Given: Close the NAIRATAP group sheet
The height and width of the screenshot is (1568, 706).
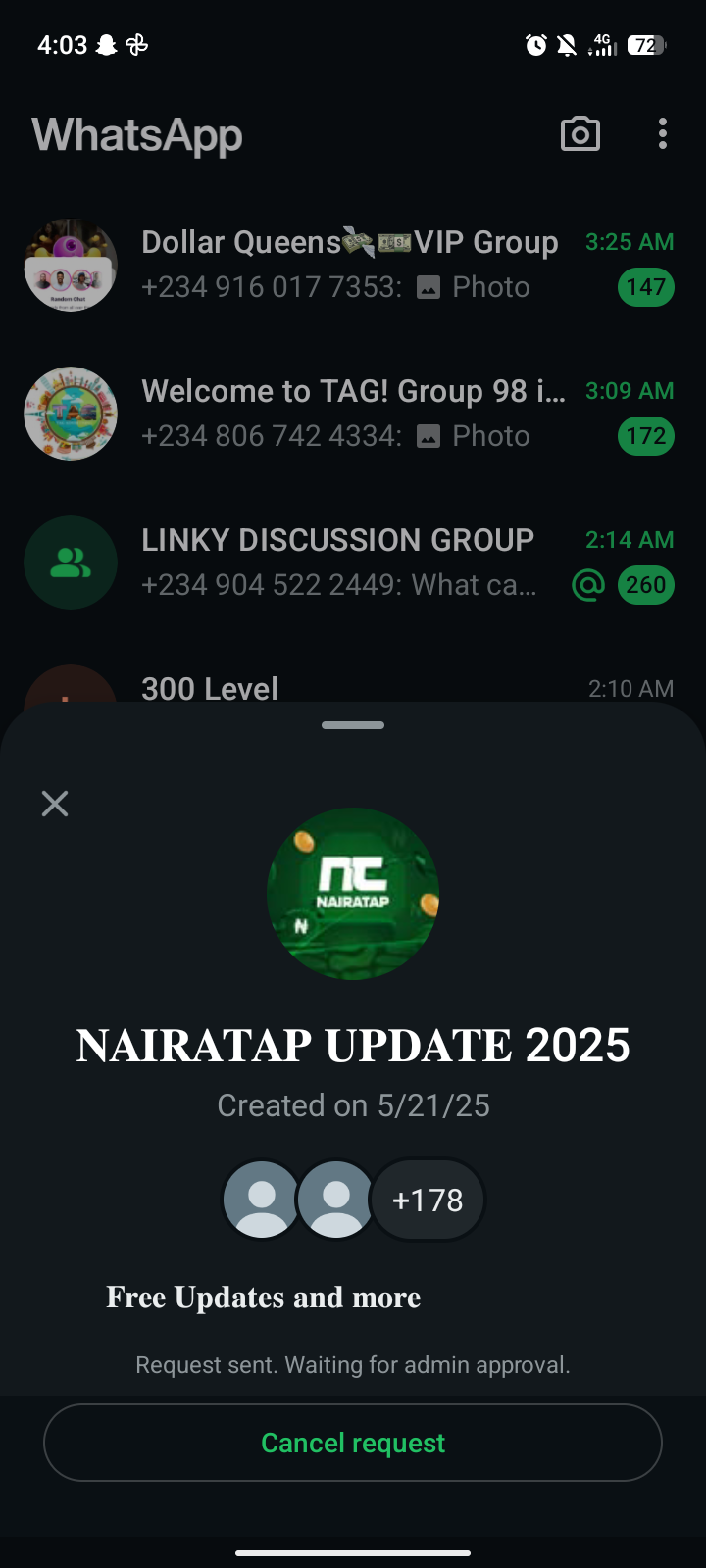Looking at the screenshot, I should click(55, 804).
